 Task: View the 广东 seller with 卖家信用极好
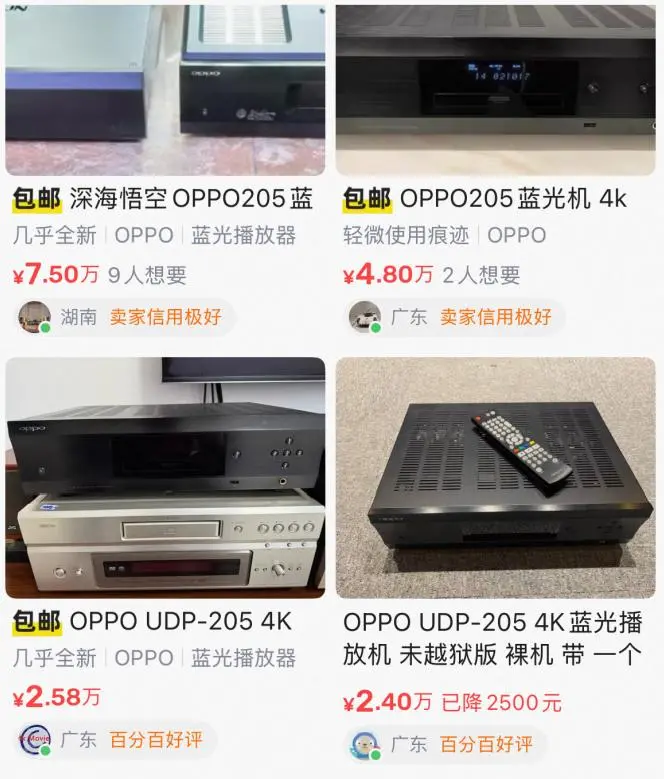pos(454,317)
